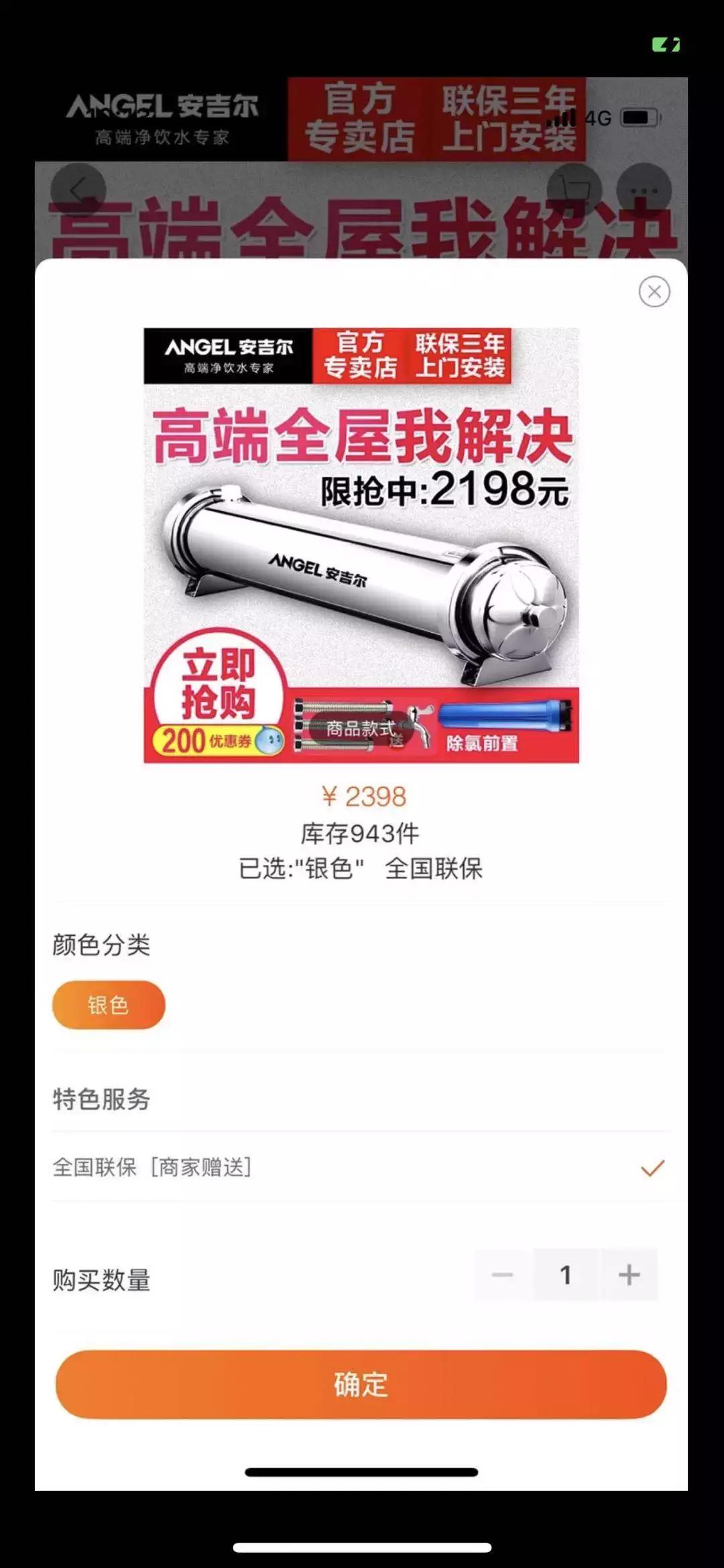
Task: Increase quantity with the plus stepper
Action: tap(629, 1274)
